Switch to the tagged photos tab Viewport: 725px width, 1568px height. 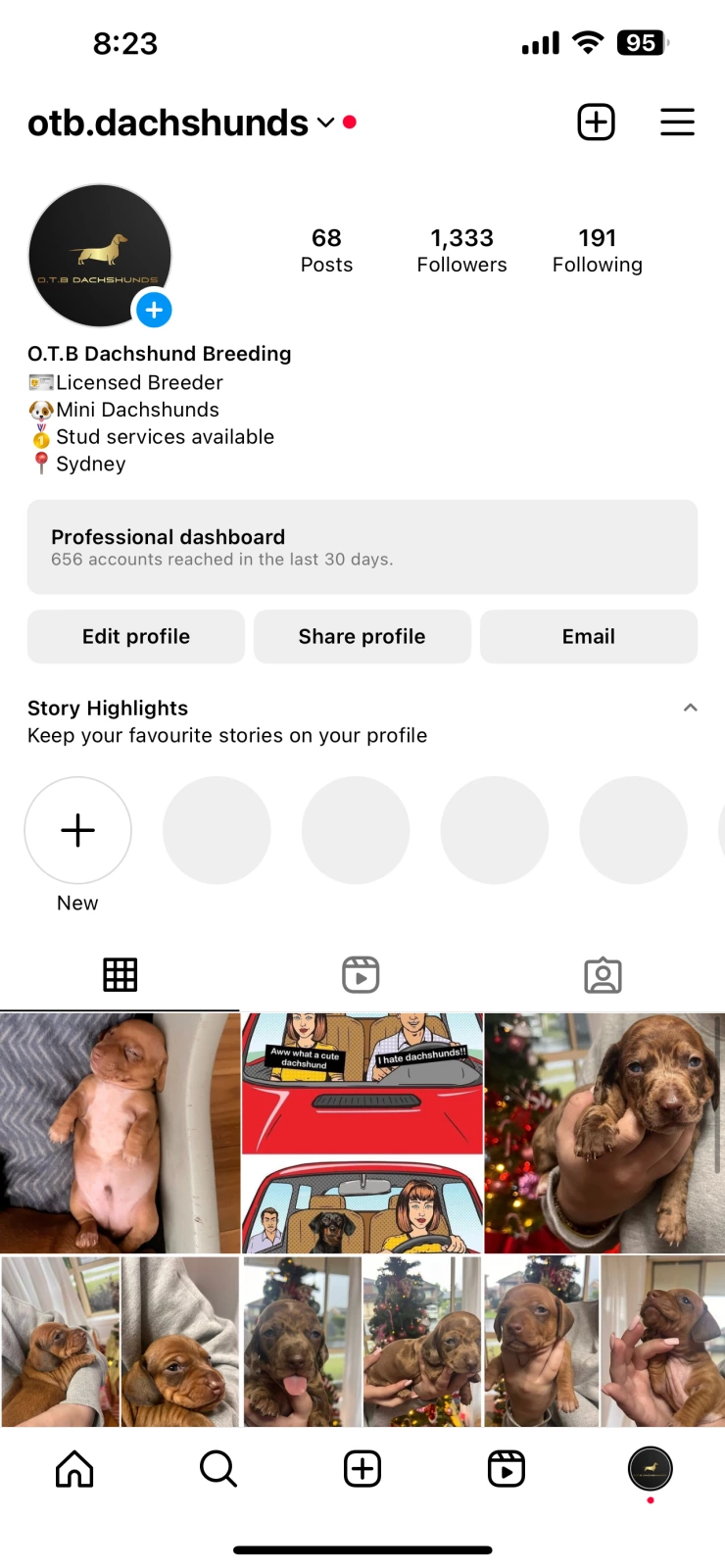point(603,975)
